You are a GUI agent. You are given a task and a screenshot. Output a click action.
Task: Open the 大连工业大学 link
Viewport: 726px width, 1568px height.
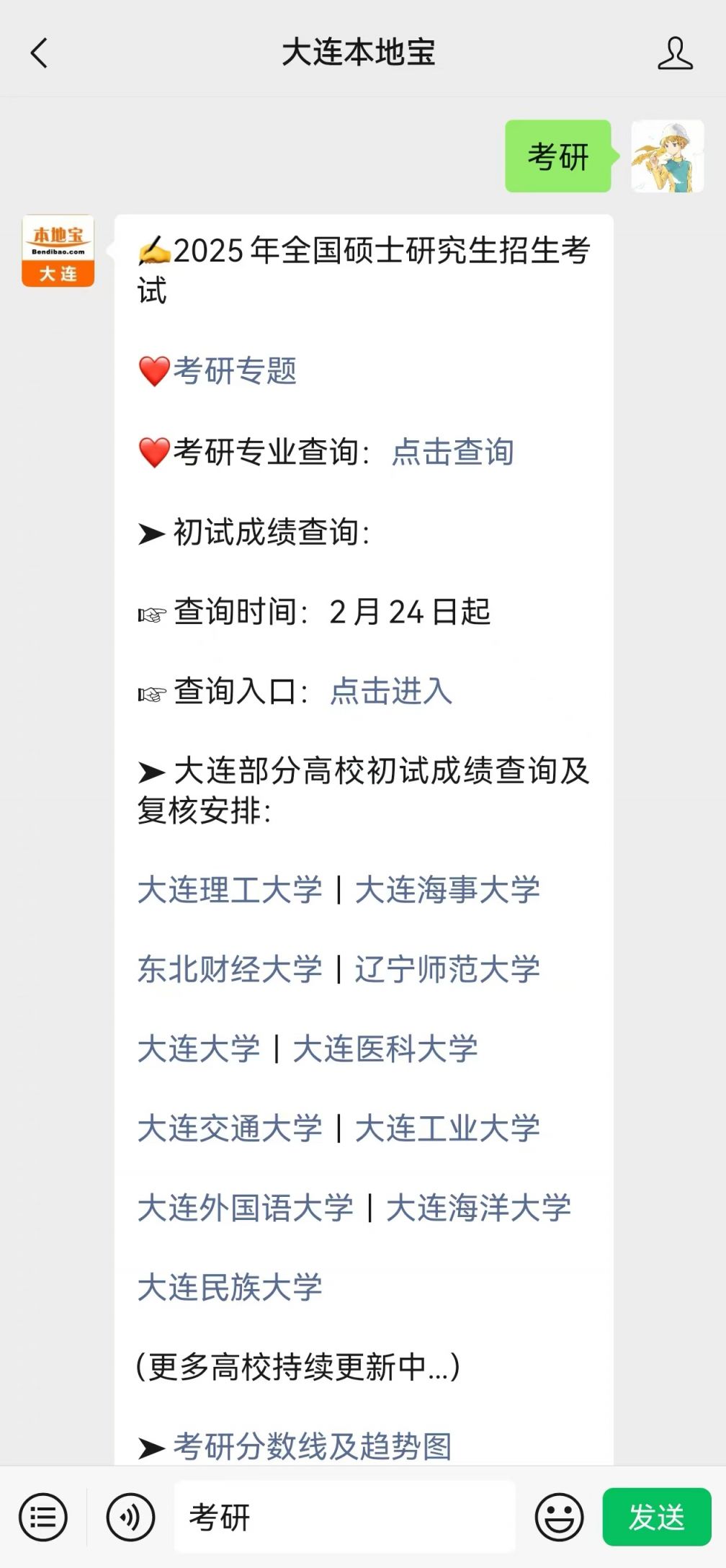click(447, 1128)
